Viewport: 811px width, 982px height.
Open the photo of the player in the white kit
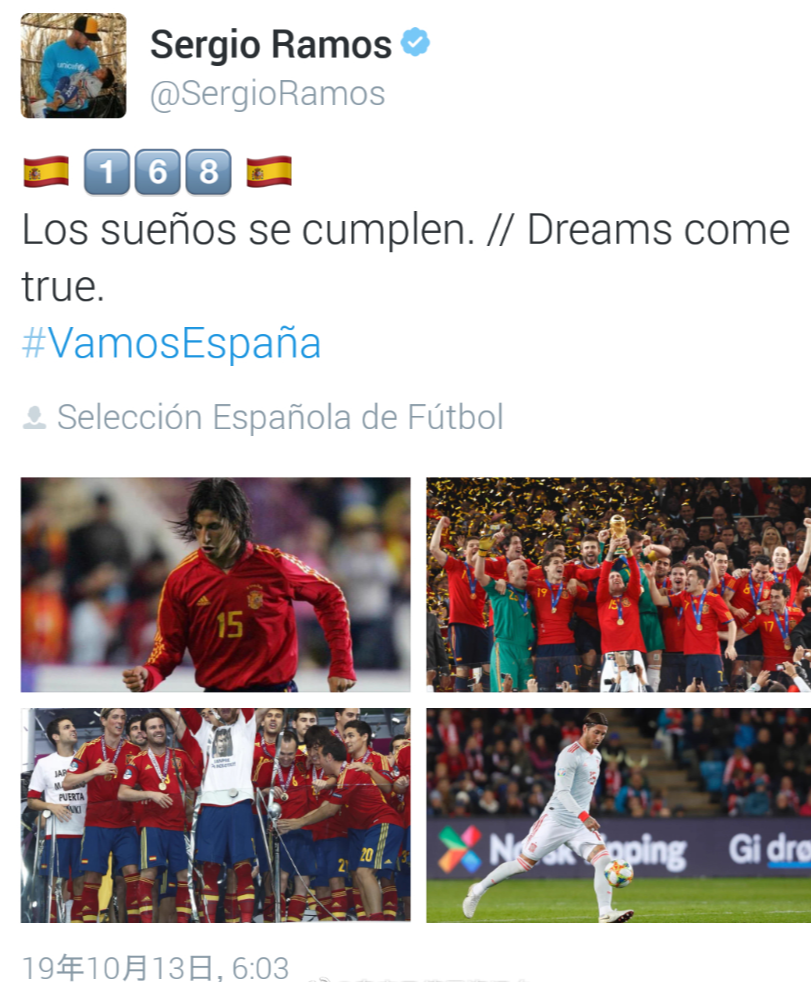point(618,815)
